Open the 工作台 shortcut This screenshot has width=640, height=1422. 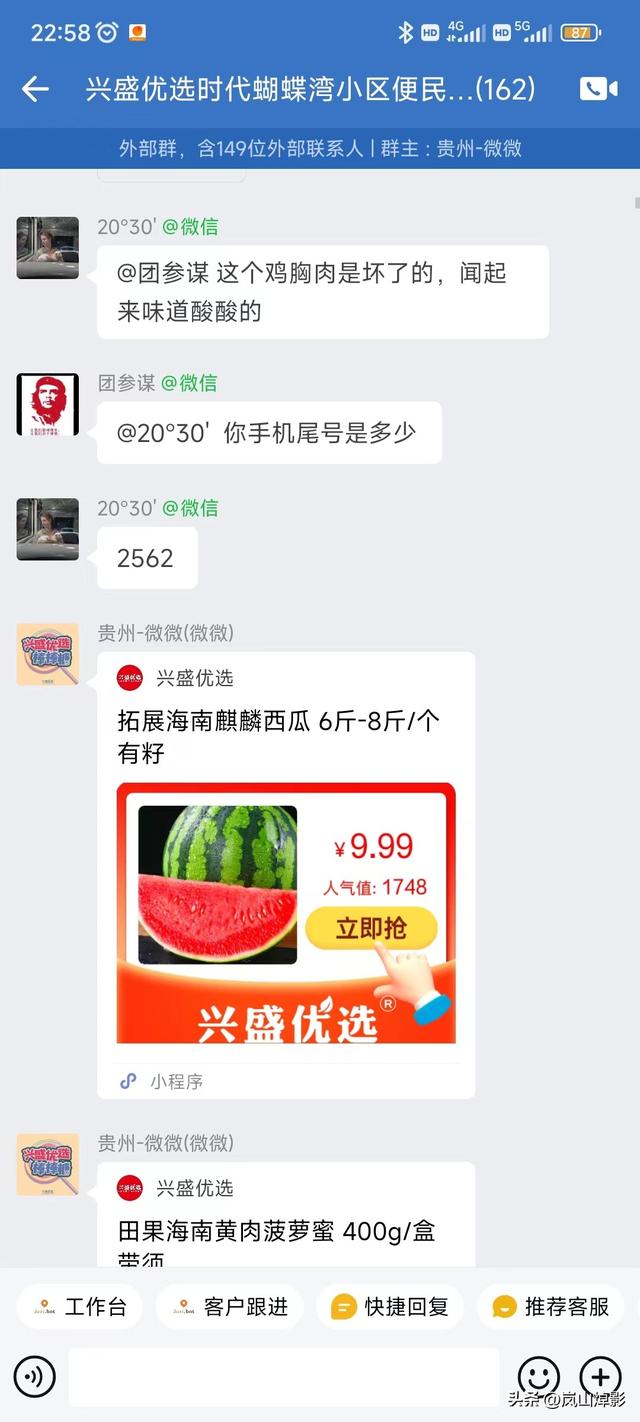[80, 1306]
